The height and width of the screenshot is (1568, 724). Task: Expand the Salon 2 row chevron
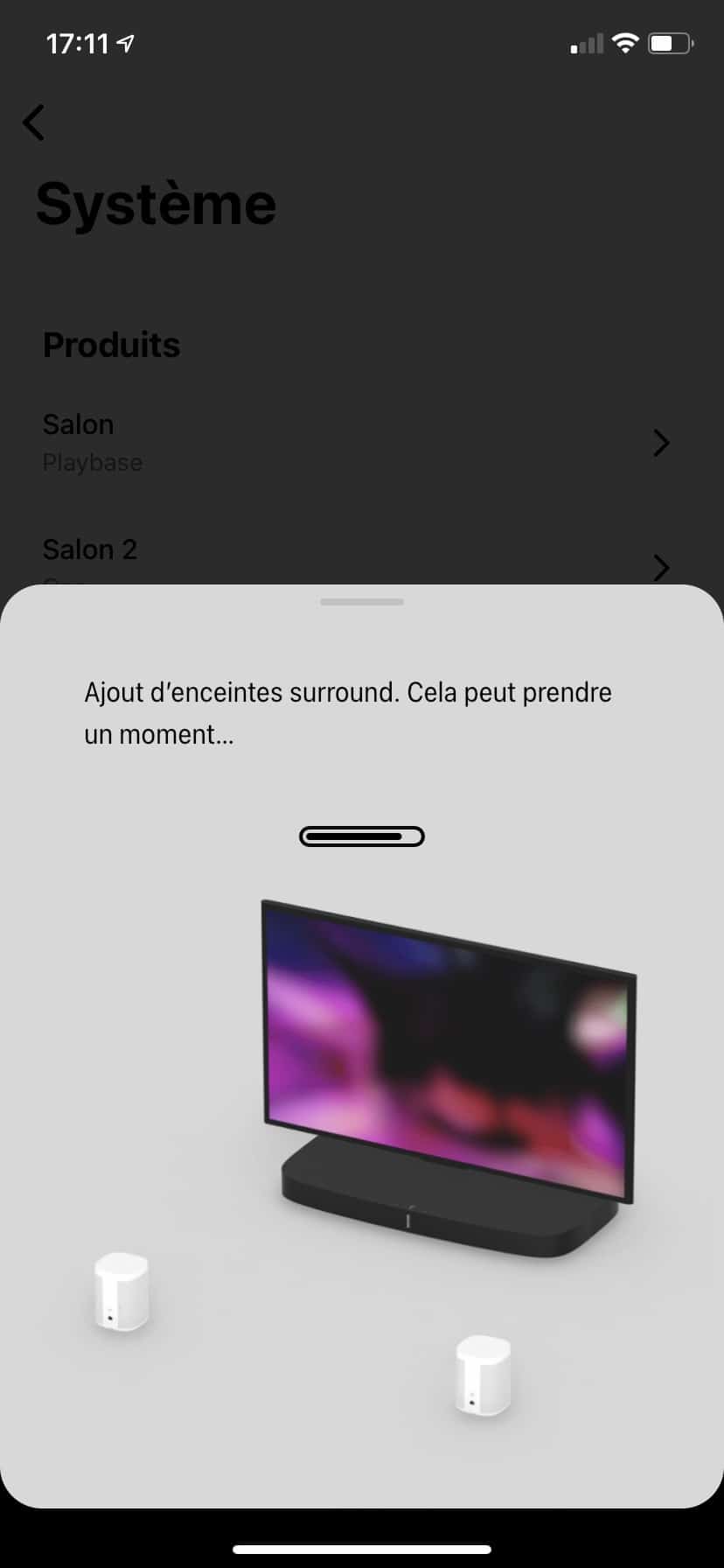(x=661, y=568)
